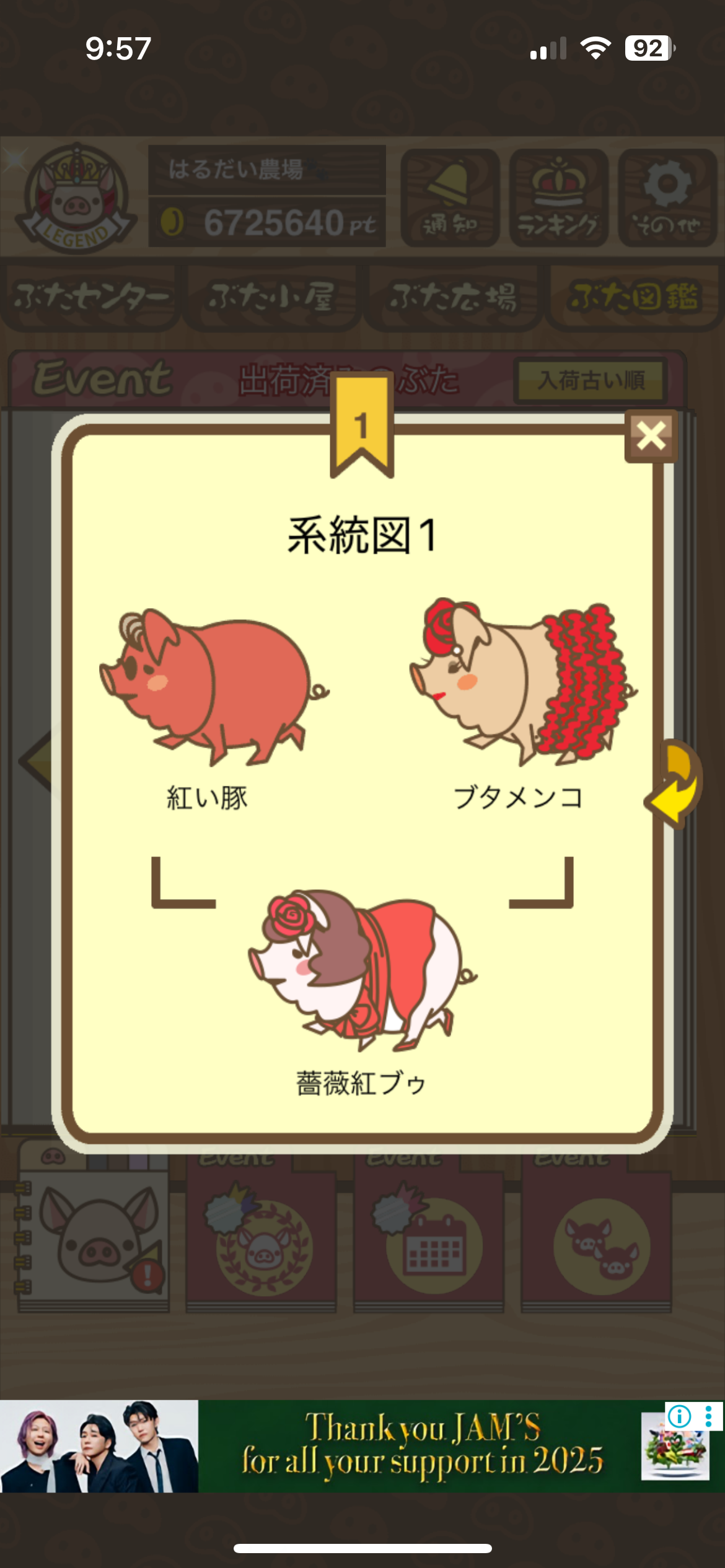Viewport: 725px width, 1568px height.
Task: Switch to the ぶた広場 tab
Action: [x=453, y=297]
